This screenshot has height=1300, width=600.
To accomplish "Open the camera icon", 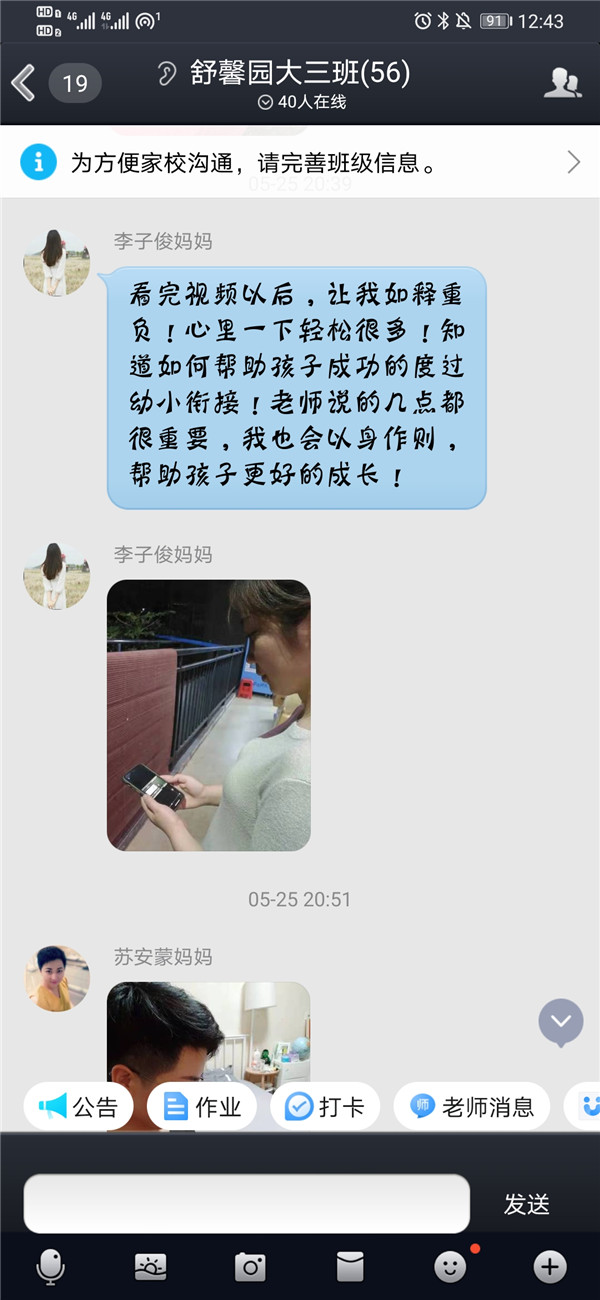I will tap(250, 1267).
